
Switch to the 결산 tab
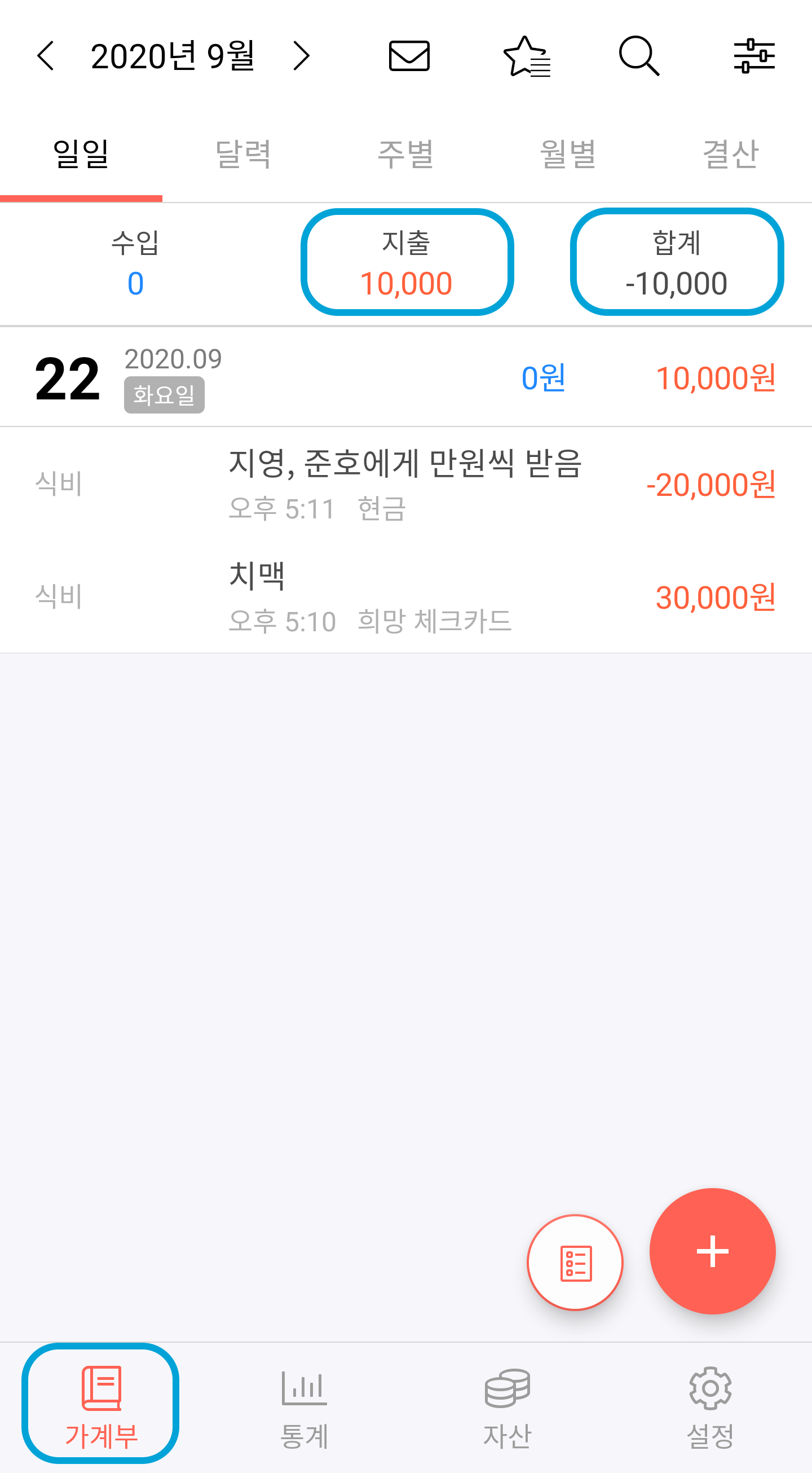tap(730, 155)
